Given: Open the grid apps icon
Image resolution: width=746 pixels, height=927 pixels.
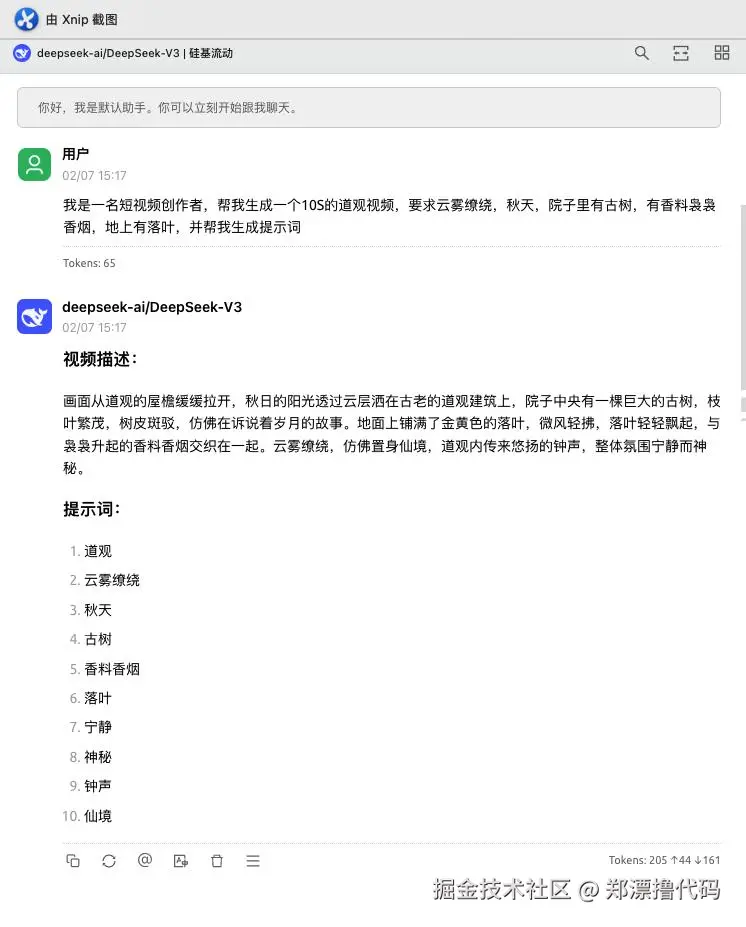Looking at the screenshot, I should click(721, 53).
